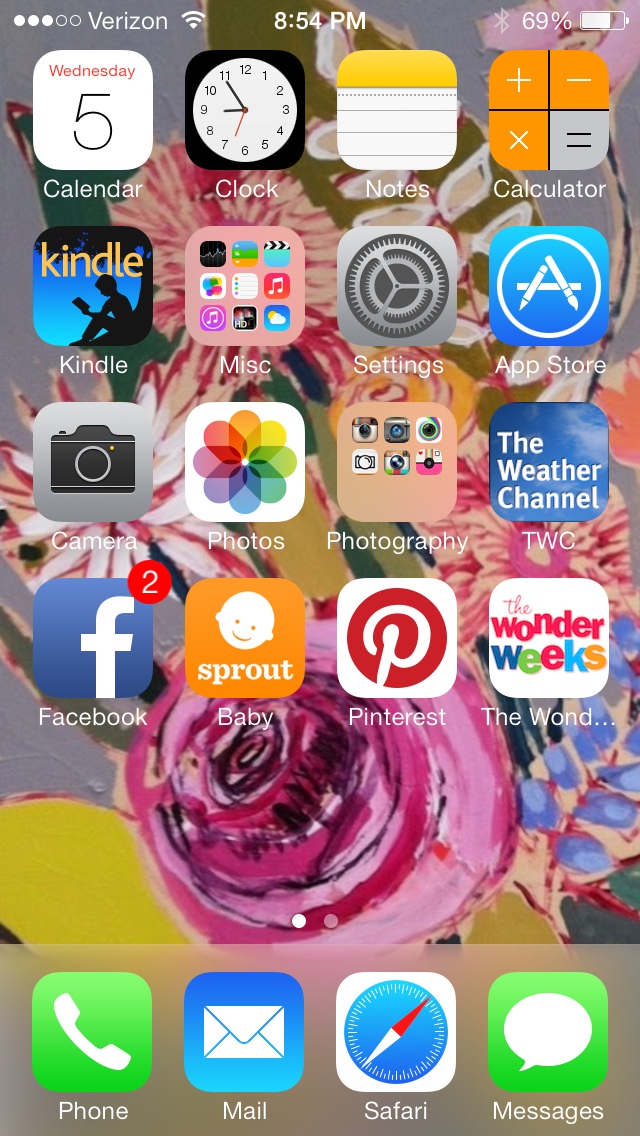Launch the Kindle app

click(x=93, y=286)
